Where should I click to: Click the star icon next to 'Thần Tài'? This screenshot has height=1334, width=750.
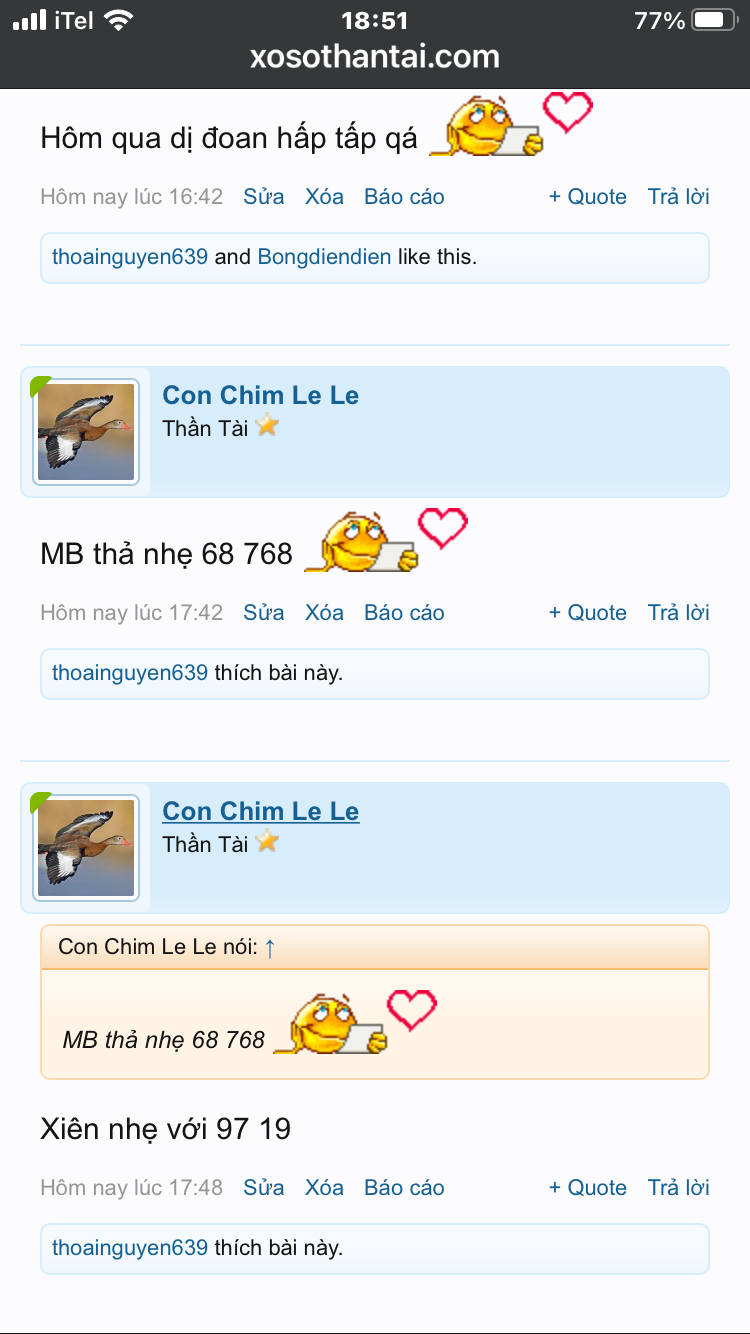(267, 426)
